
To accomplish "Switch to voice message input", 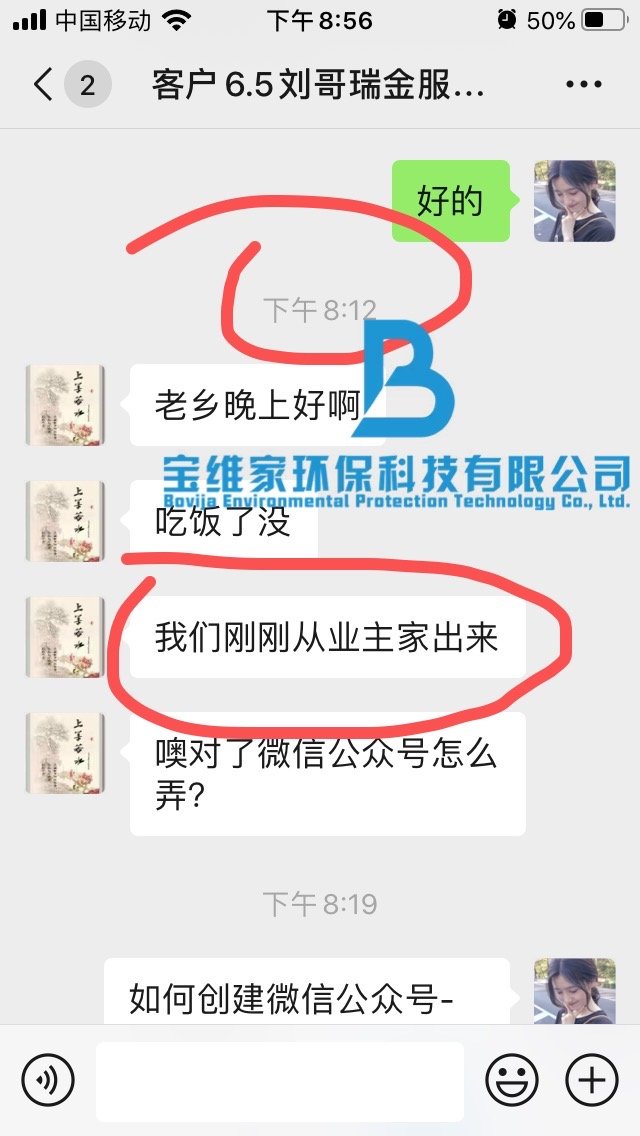I will 47,1081.
